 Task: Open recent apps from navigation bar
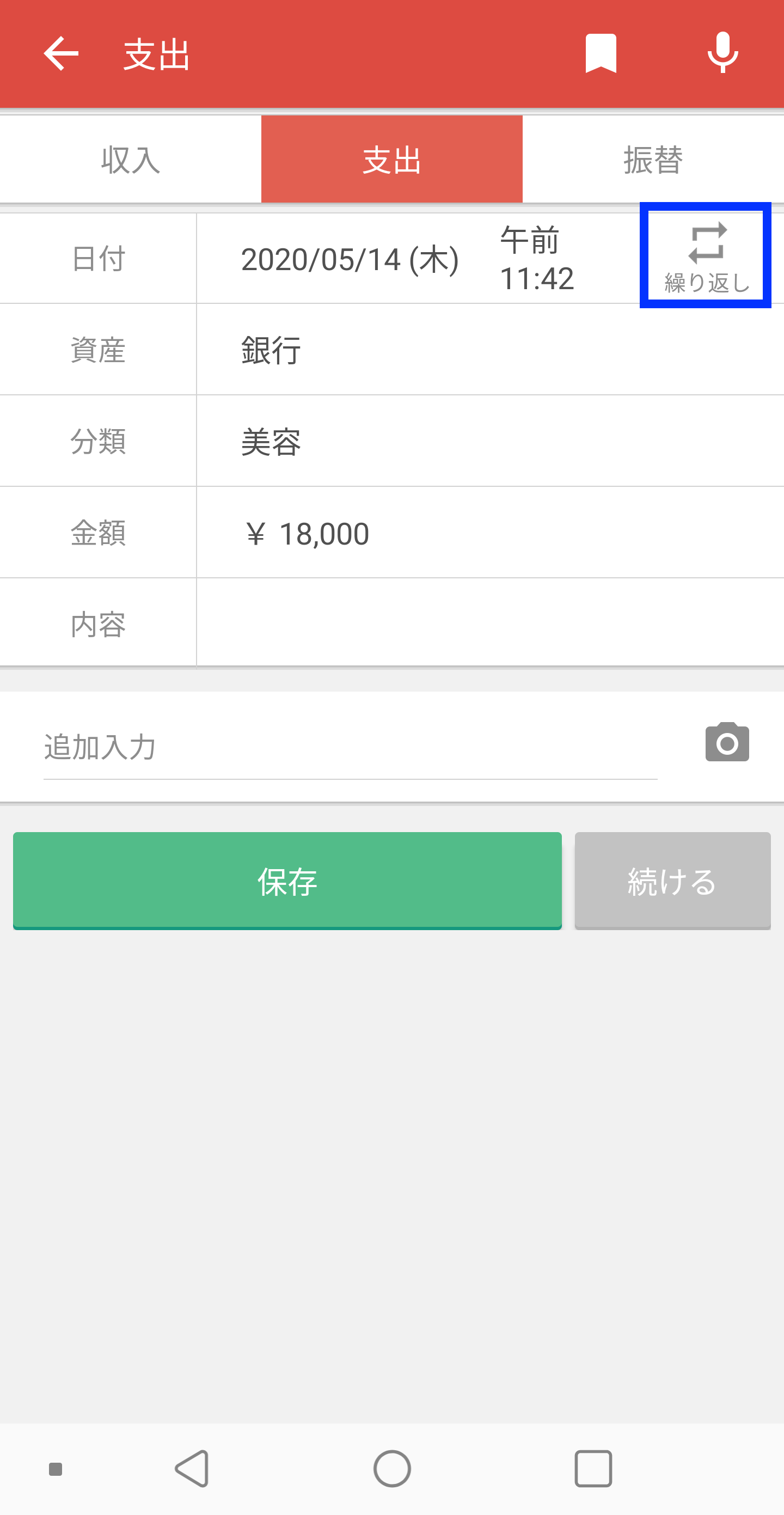tap(593, 1468)
